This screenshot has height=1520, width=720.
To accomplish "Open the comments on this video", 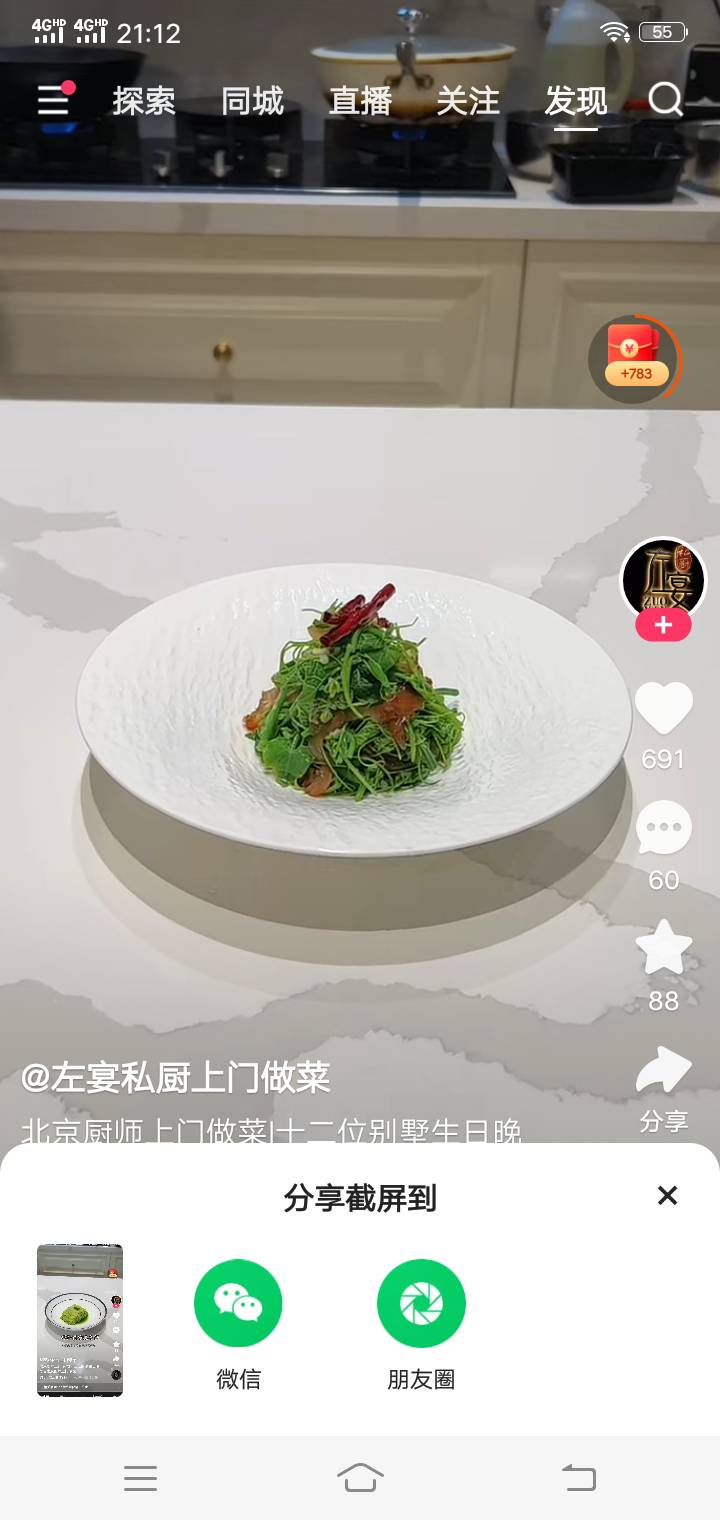I will 664,828.
